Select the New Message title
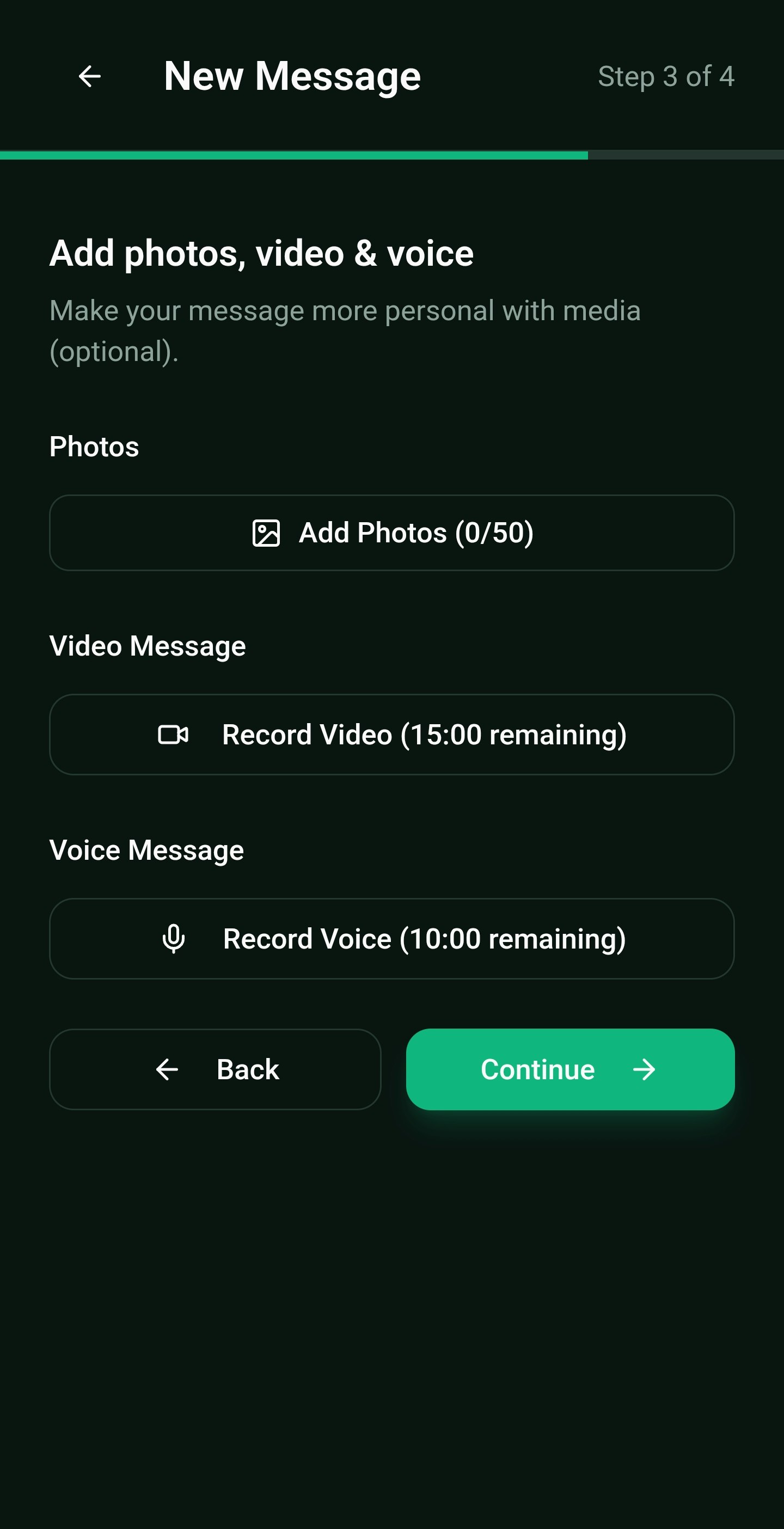Viewport: 784px width, 1529px height. tap(291, 75)
